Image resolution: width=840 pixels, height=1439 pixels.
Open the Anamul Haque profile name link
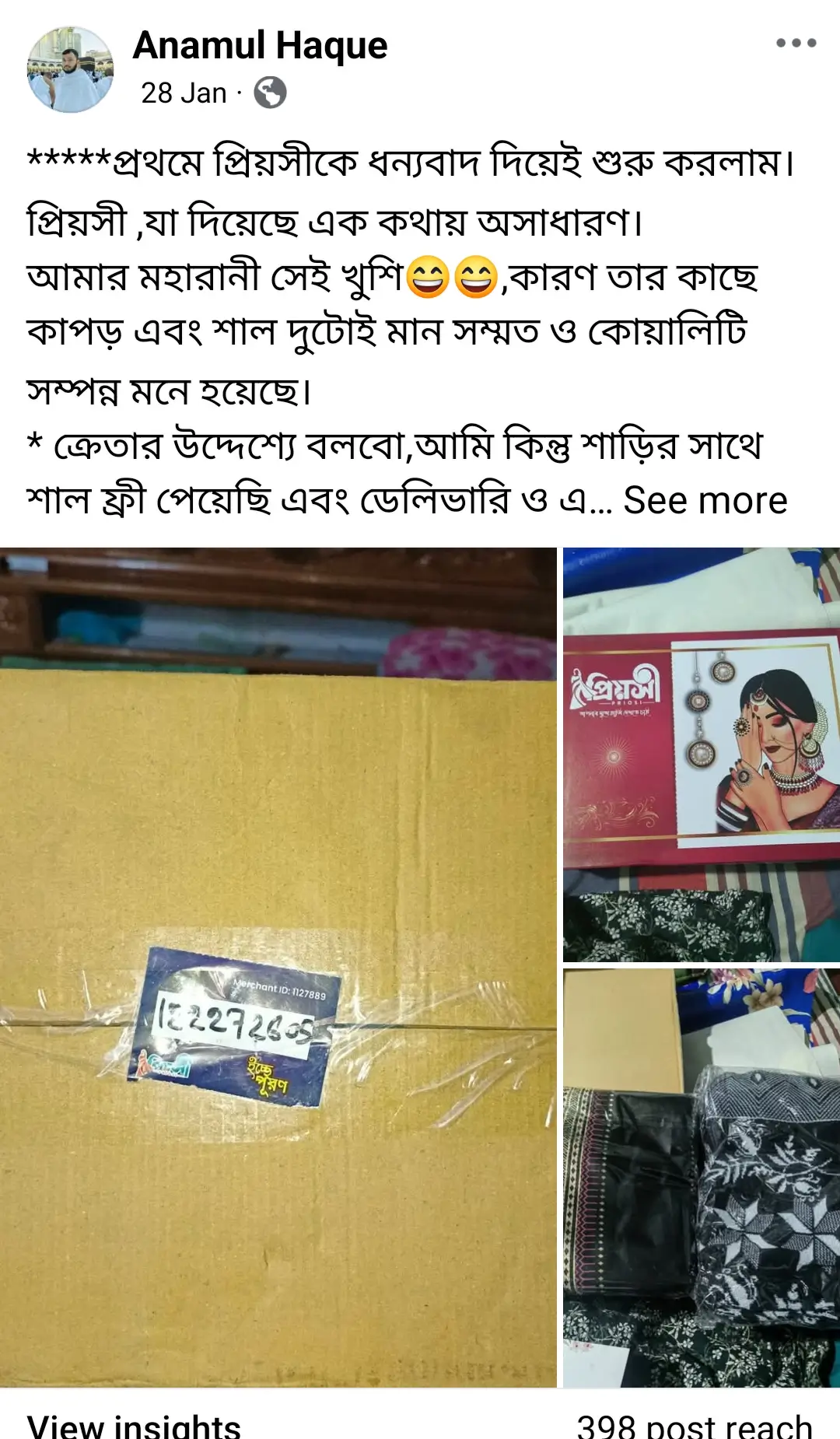click(260, 45)
